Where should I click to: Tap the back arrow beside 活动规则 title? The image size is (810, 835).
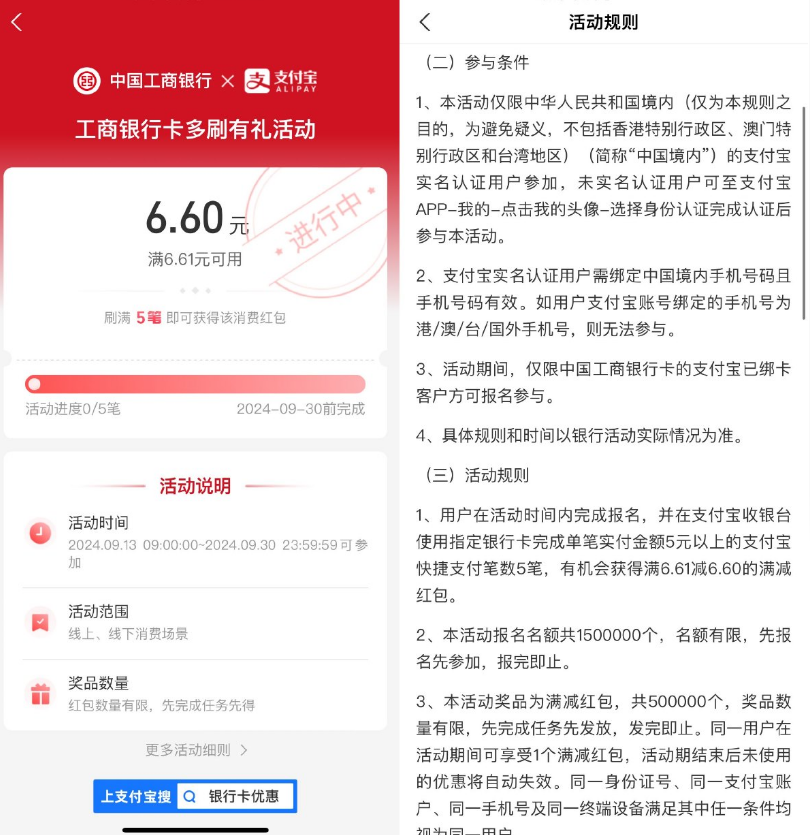[x=425, y=22]
